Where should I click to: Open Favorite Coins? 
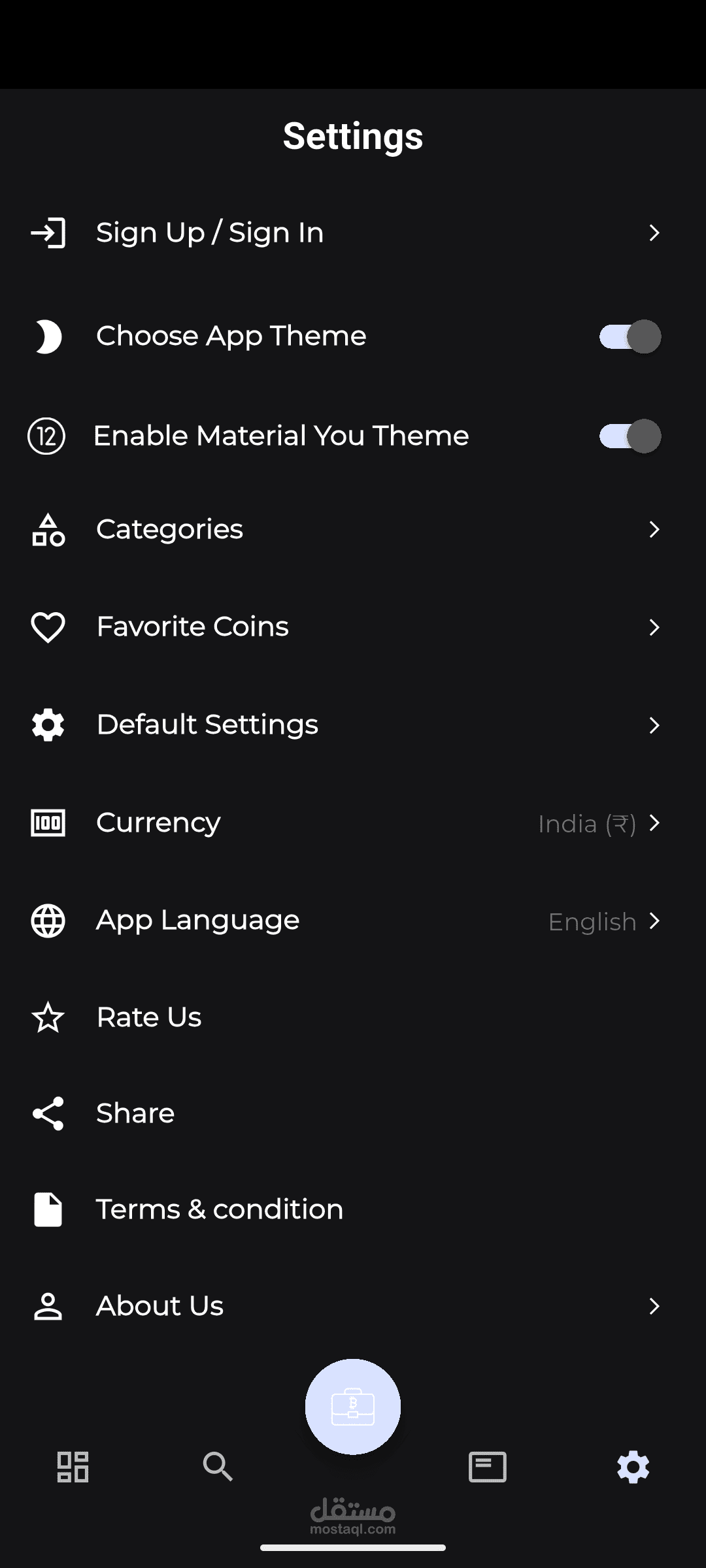[x=353, y=627]
